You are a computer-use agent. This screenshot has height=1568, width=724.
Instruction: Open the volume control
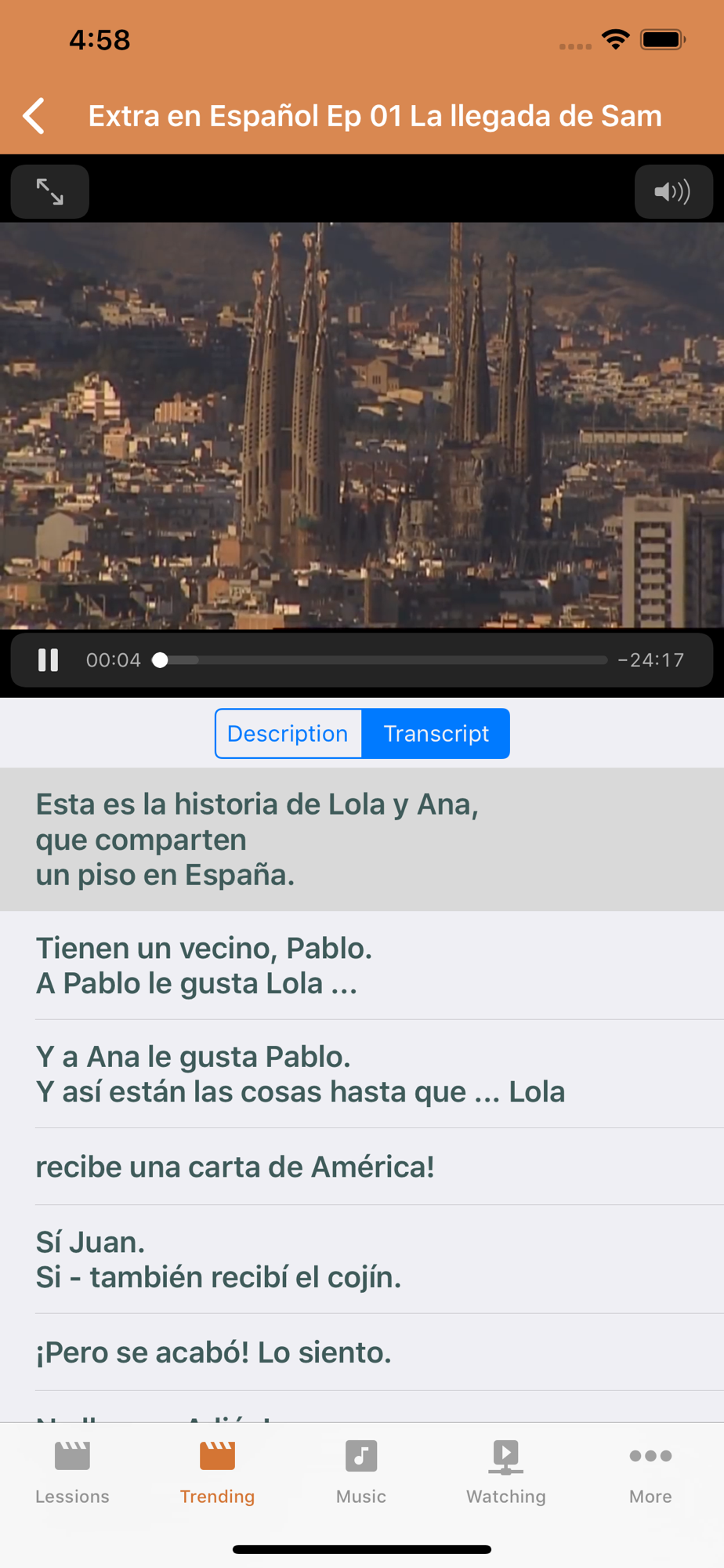(673, 191)
